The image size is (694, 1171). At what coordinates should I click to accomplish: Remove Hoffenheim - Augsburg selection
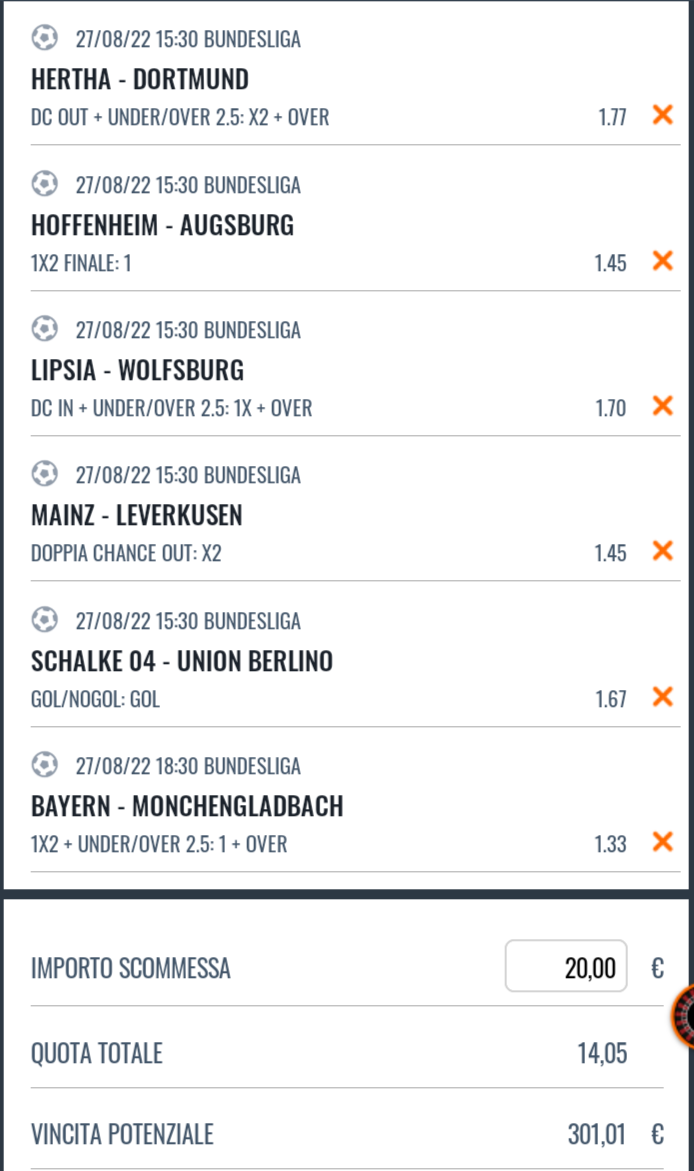pyautogui.click(x=662, y=261)
